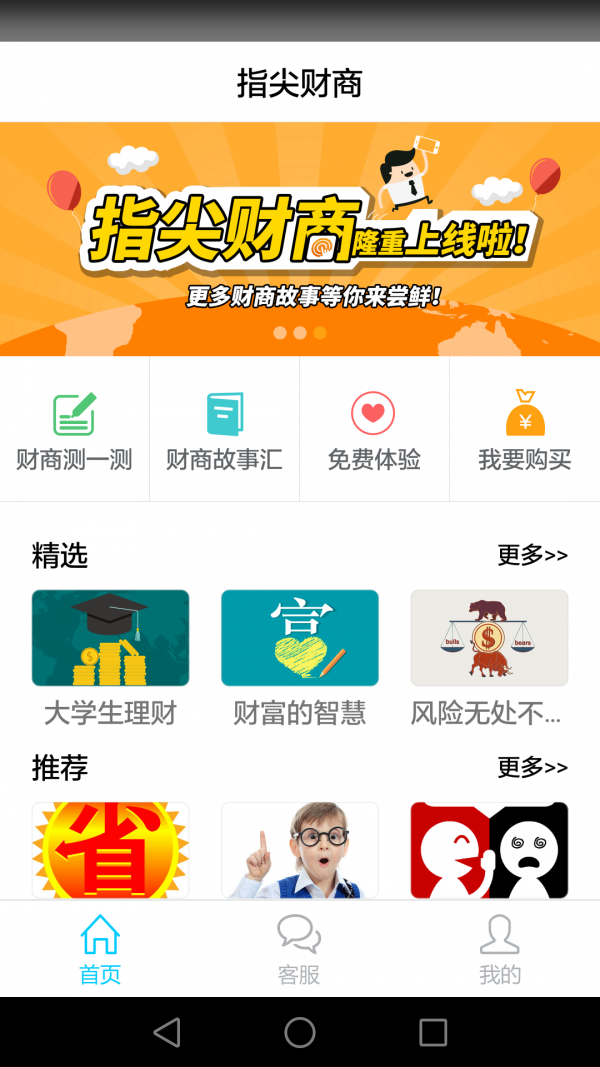Viewport: 600px width, 1067px height.
Task: Open 财商故事汇 stories
Action: (224, 430)
